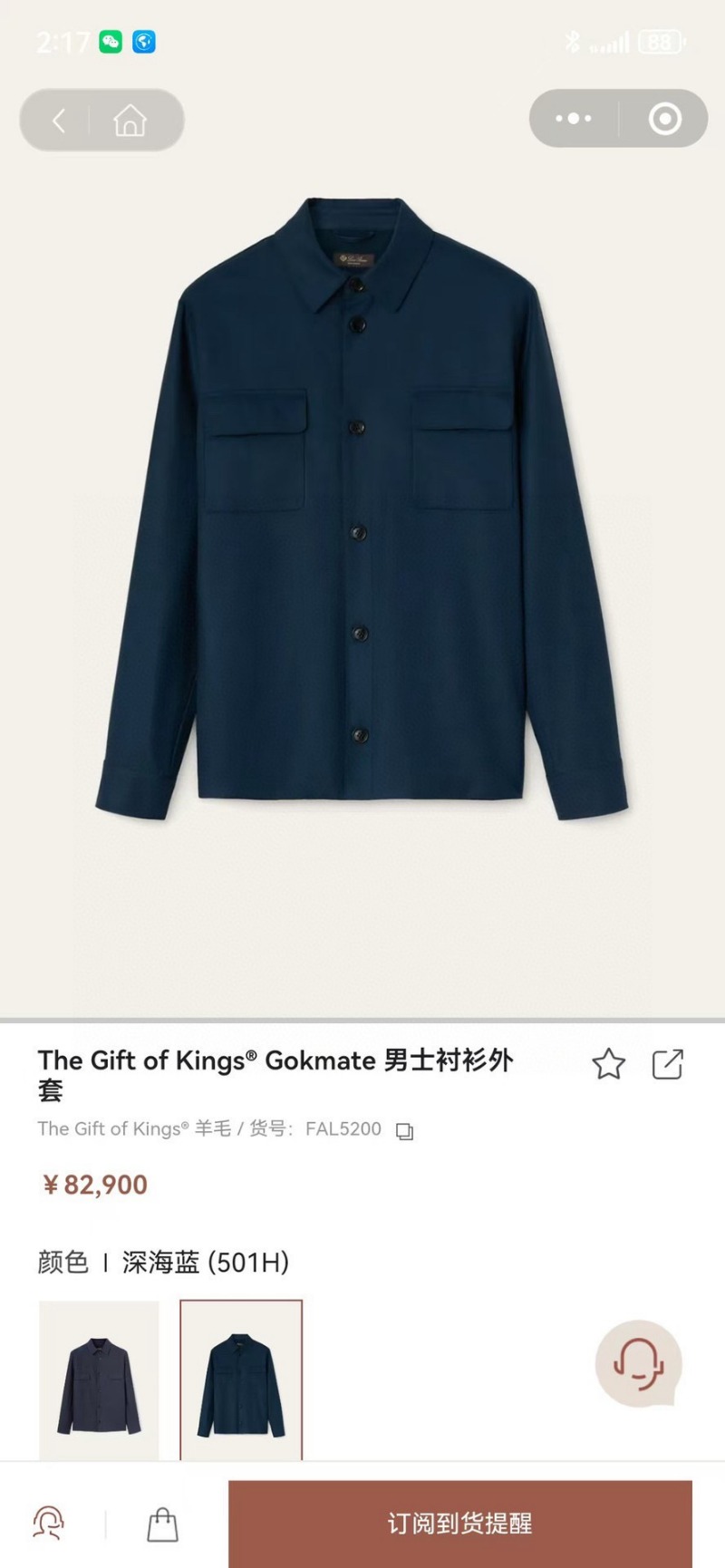
Task: View the main product image
Action: [362, 508]
